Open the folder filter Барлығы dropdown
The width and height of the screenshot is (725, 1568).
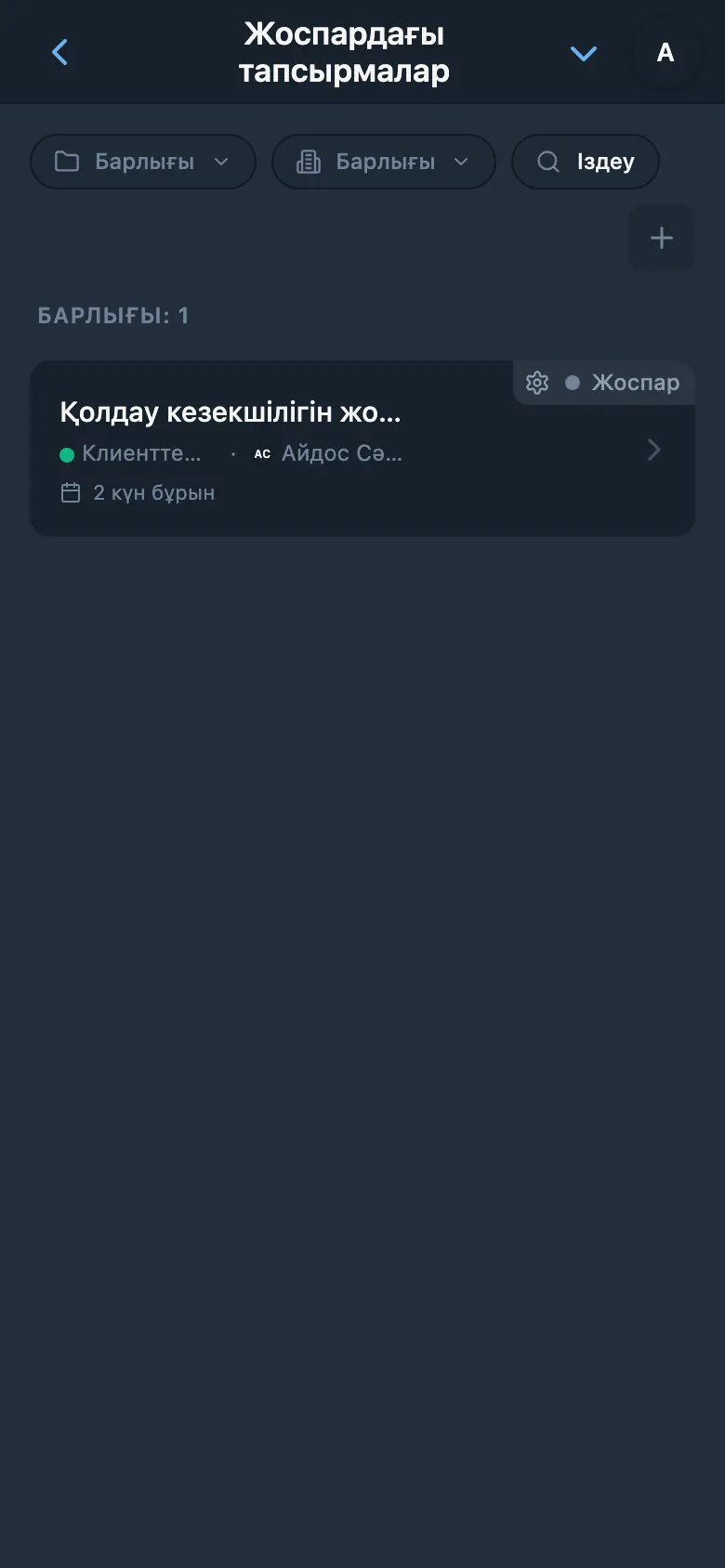coord(143,162)
